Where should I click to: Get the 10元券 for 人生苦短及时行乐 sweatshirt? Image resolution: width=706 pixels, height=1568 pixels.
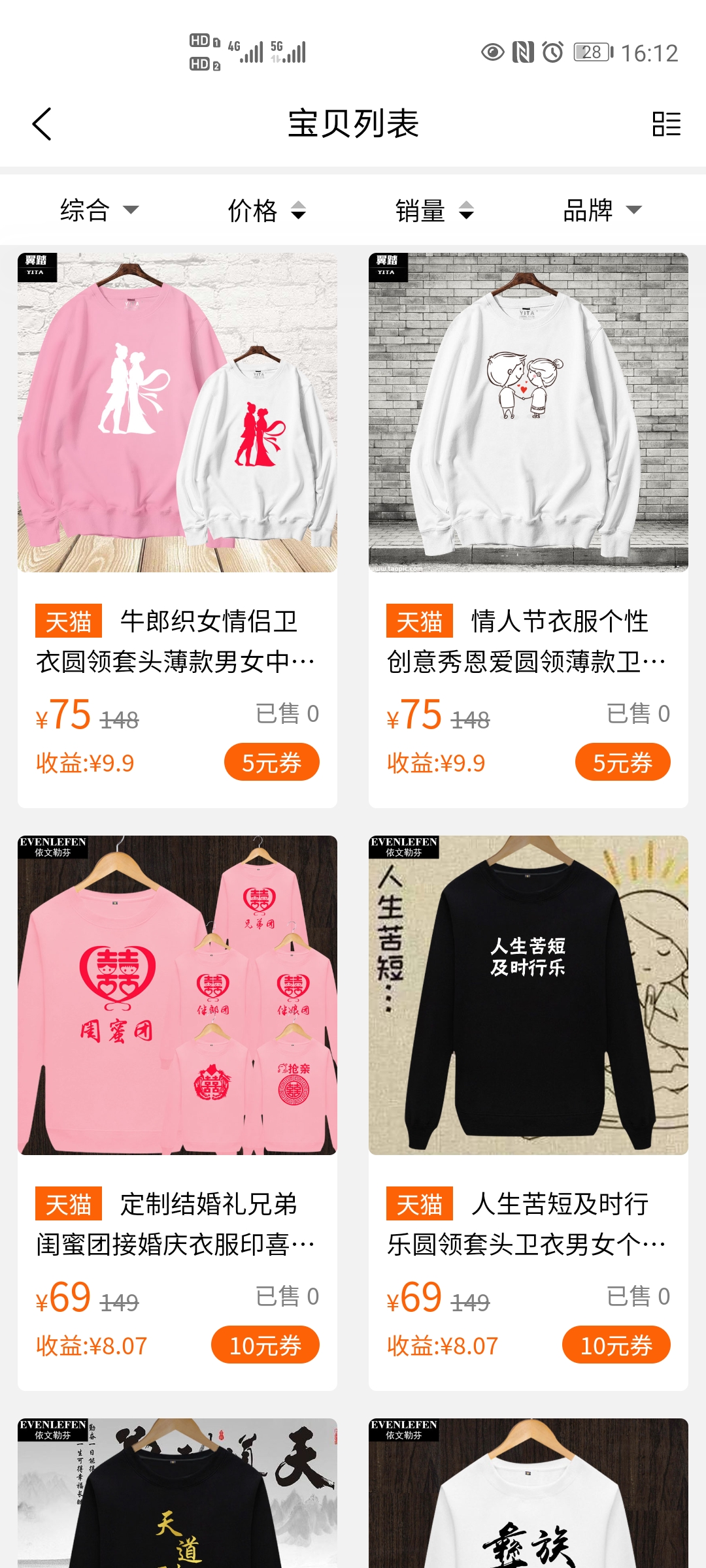(x=616, y=1345)
